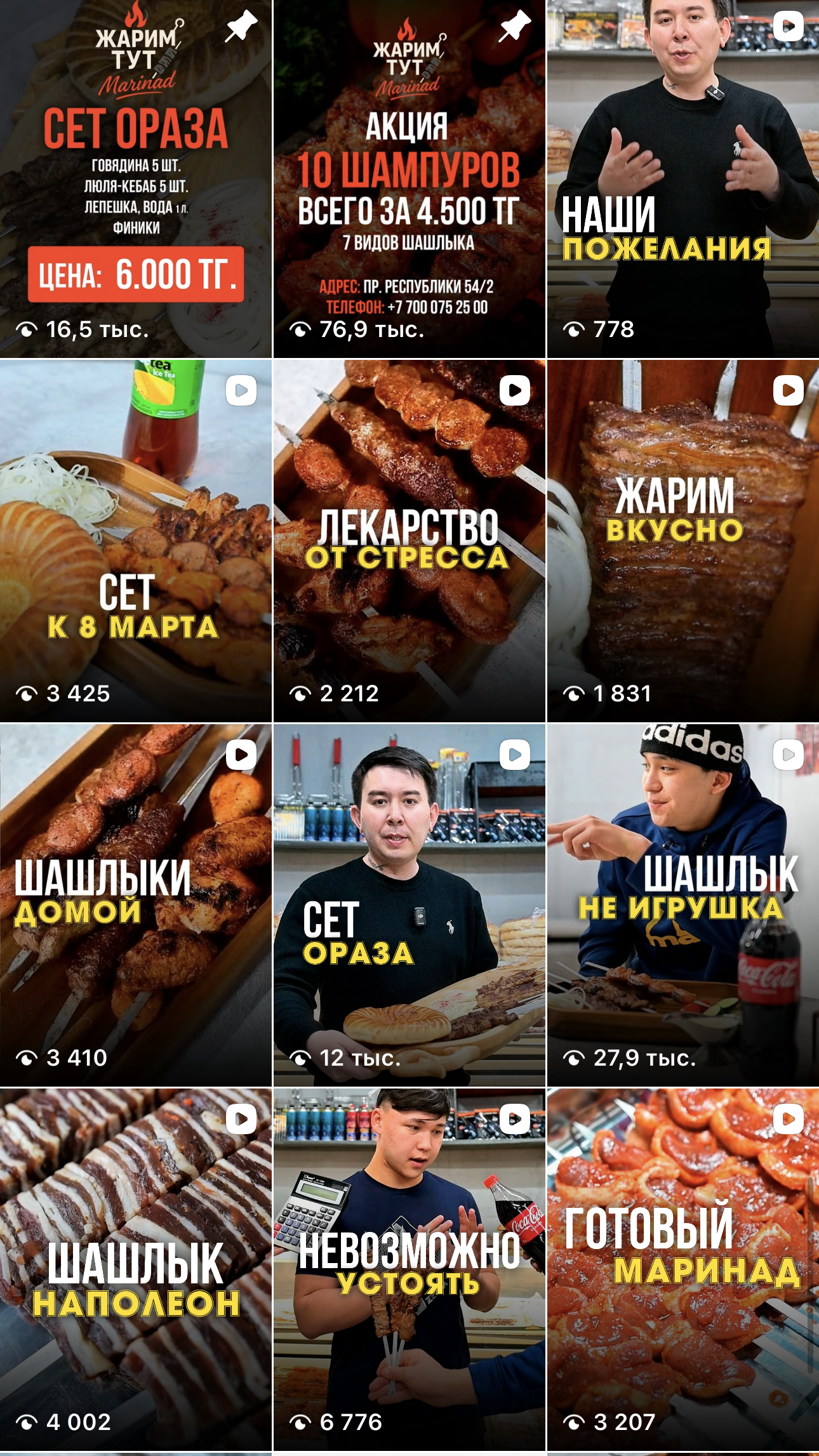
Task: Open the Жарим вкусно reel
Action: tap(683, 541)
